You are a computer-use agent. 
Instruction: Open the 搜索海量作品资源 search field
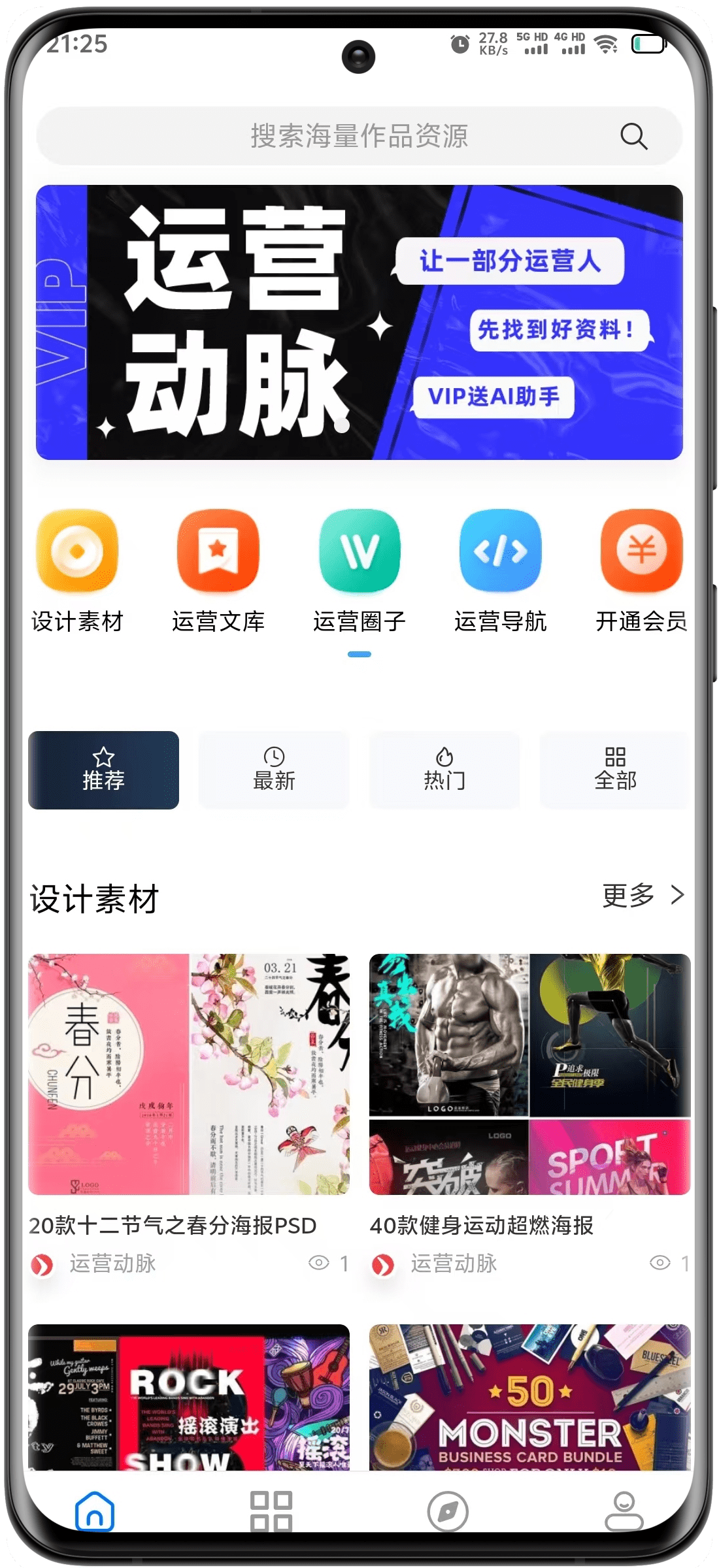[x=358, y=137]
